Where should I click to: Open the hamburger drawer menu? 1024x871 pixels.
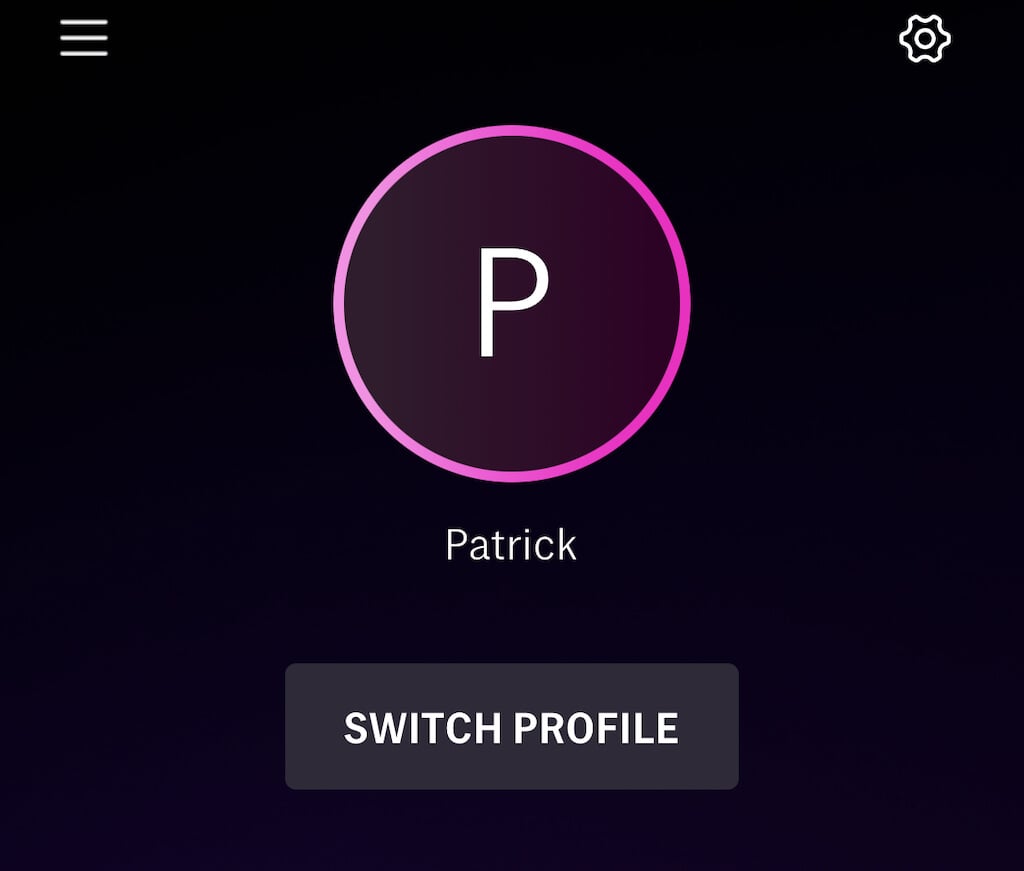[83, 38]
